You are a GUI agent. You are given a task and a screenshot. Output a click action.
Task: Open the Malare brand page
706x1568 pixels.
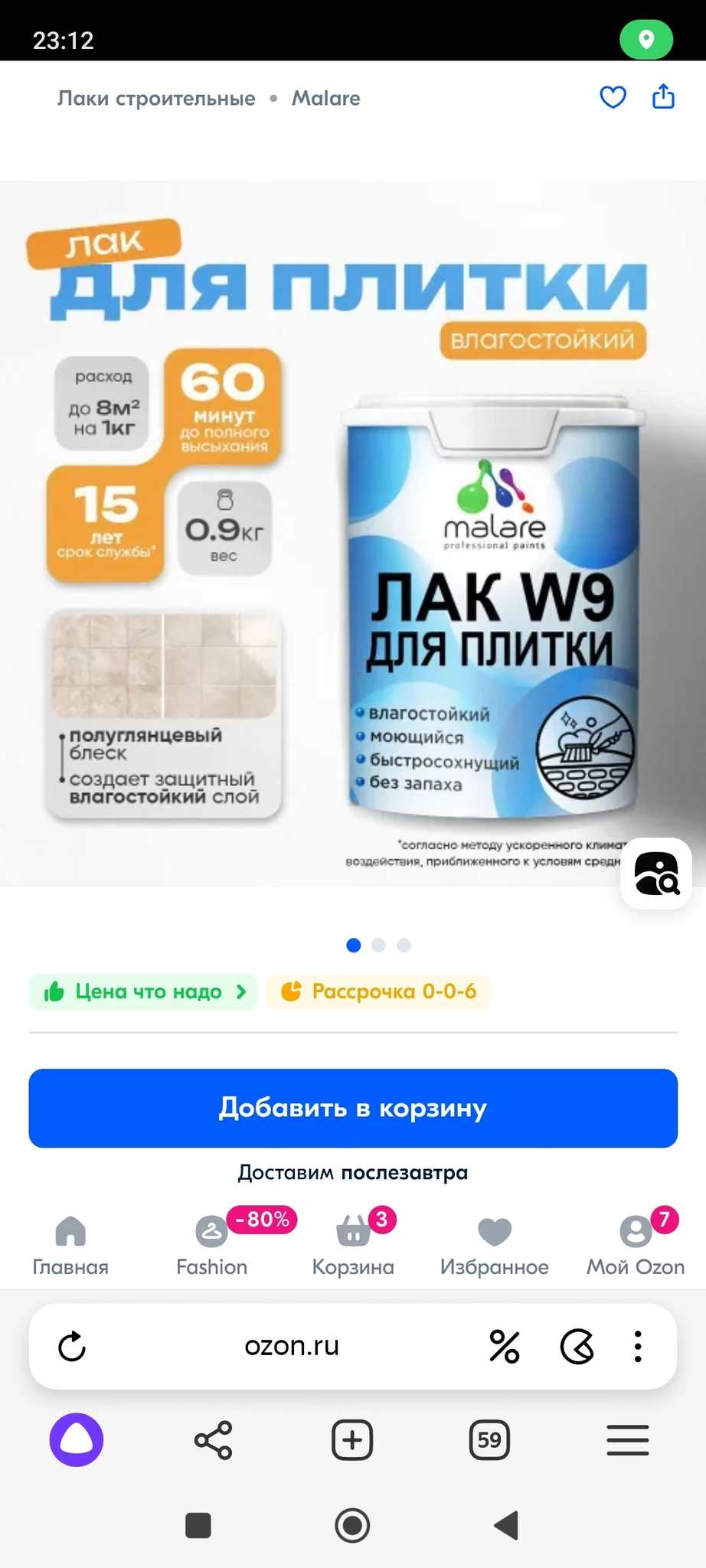[325, 98]
